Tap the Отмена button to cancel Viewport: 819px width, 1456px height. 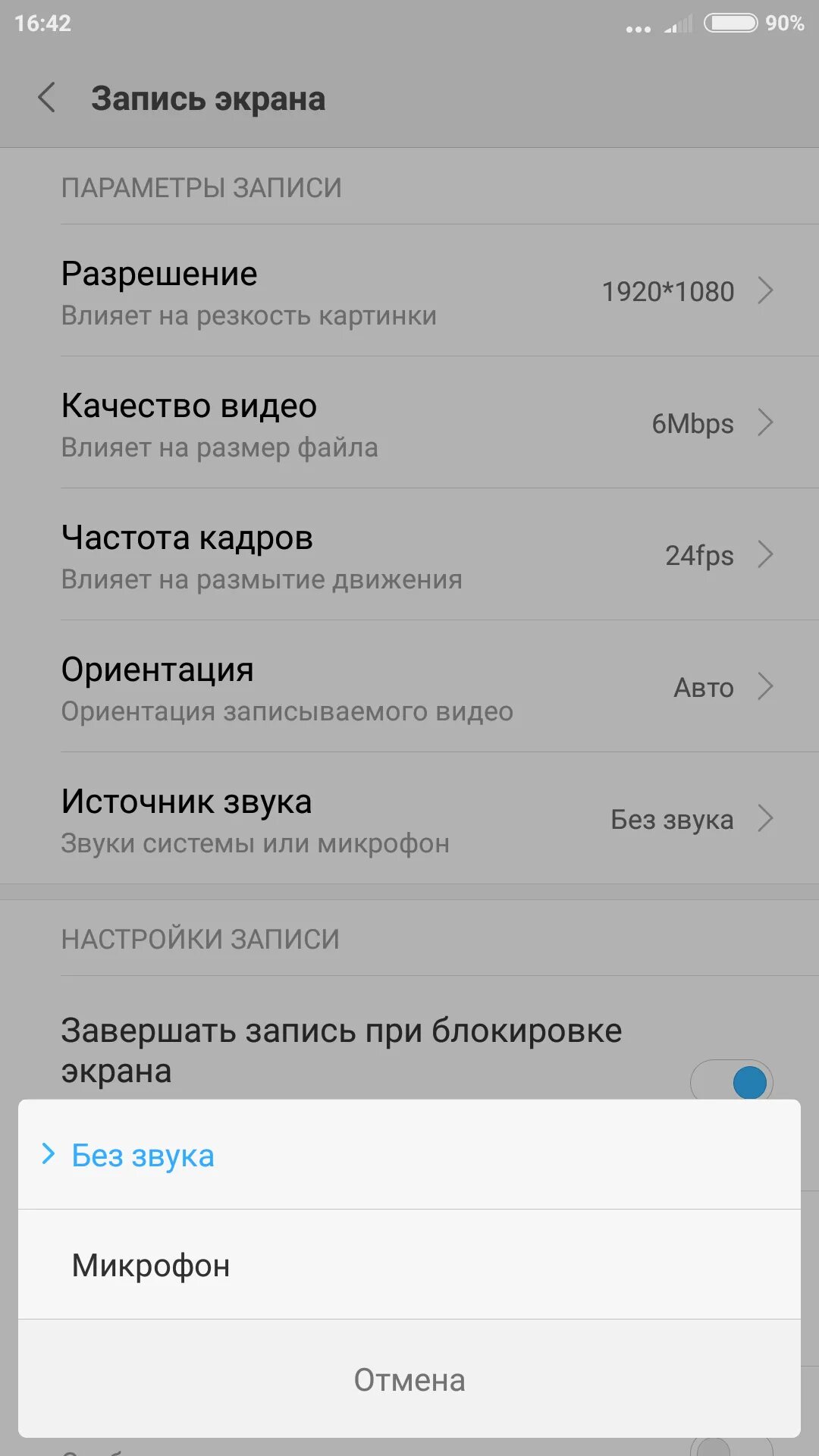point(409,1380)
